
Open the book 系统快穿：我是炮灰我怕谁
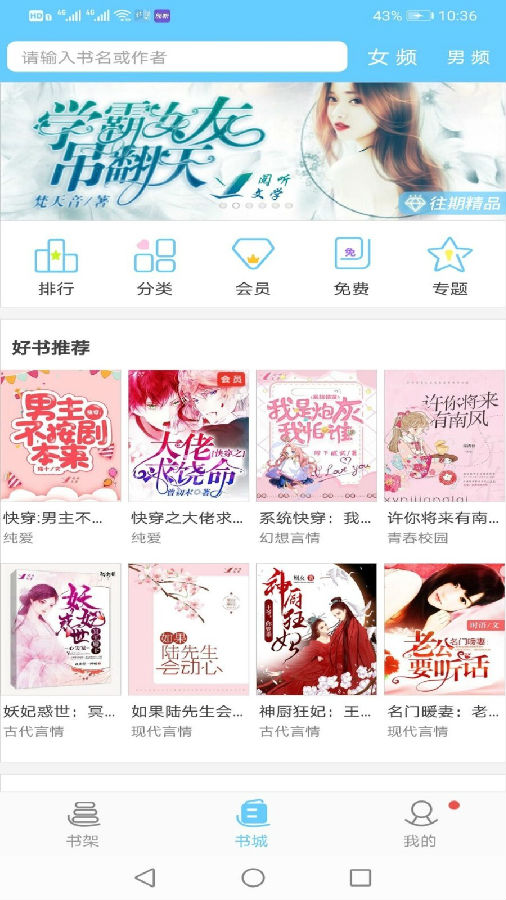[x=316, y=457]
